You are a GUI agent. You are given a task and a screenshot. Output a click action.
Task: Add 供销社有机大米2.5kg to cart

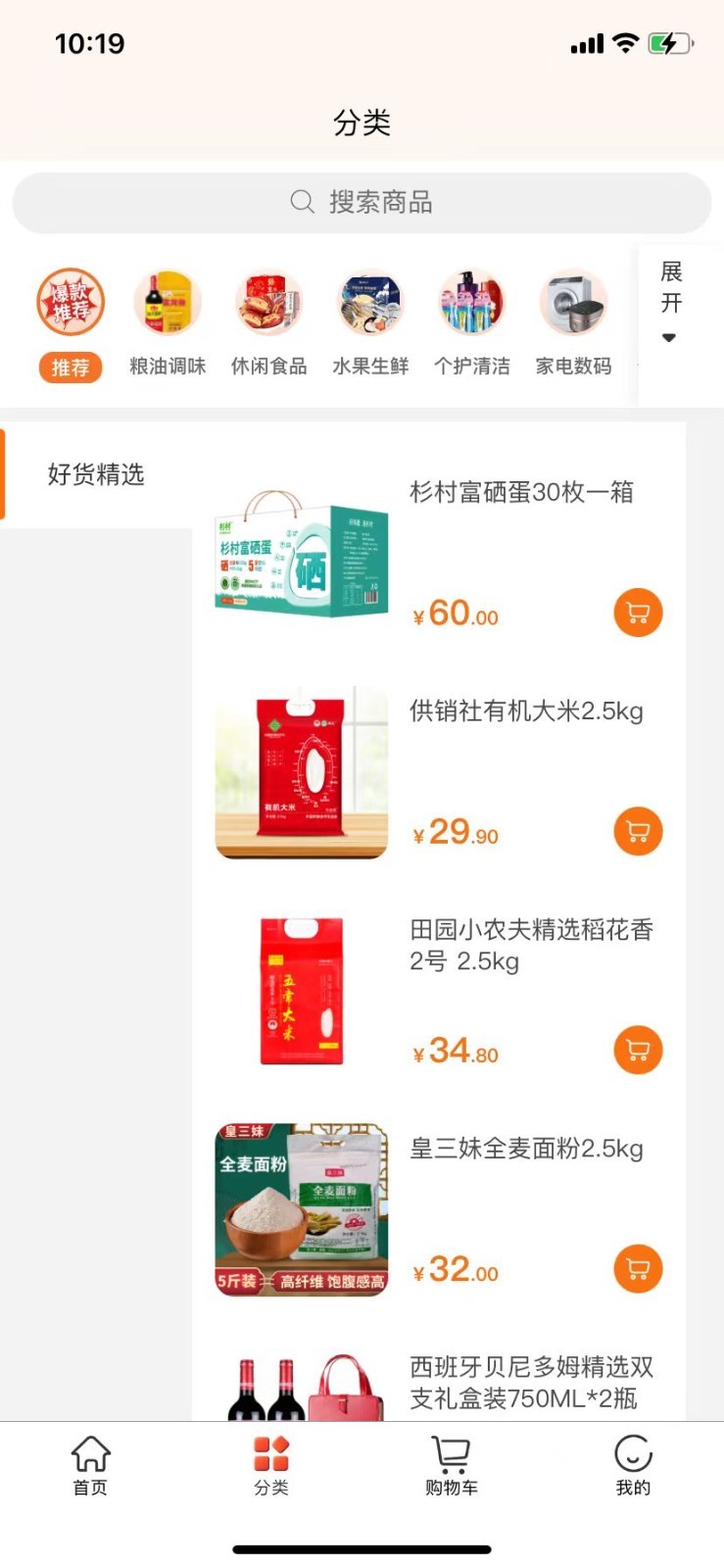click(638, 831)
